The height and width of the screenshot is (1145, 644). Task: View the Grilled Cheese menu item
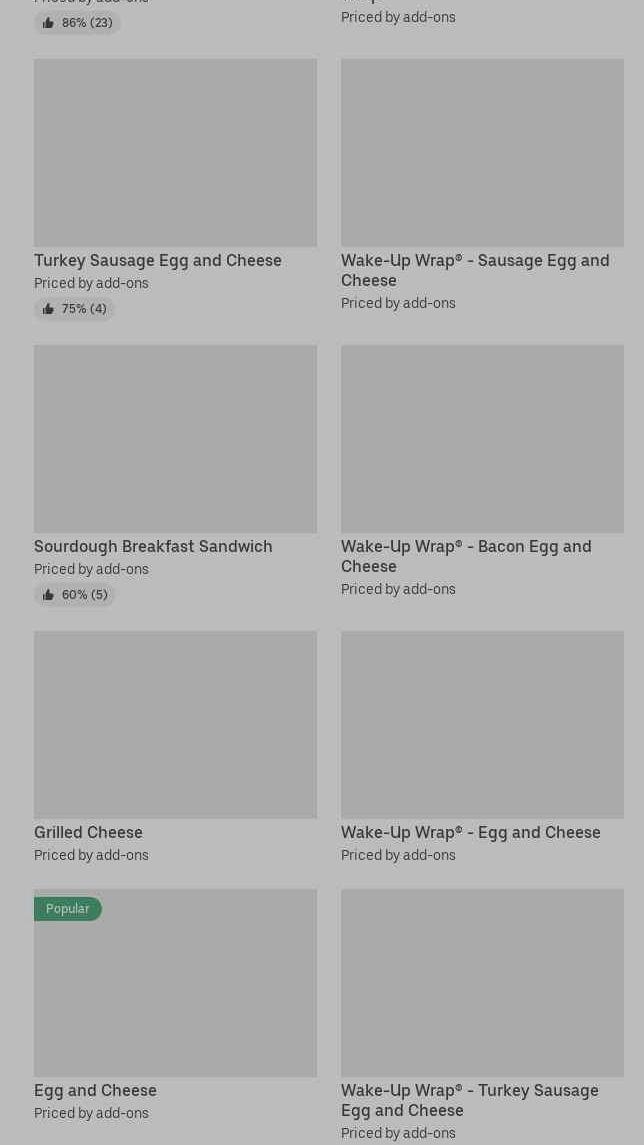click(x=175, y=725)
